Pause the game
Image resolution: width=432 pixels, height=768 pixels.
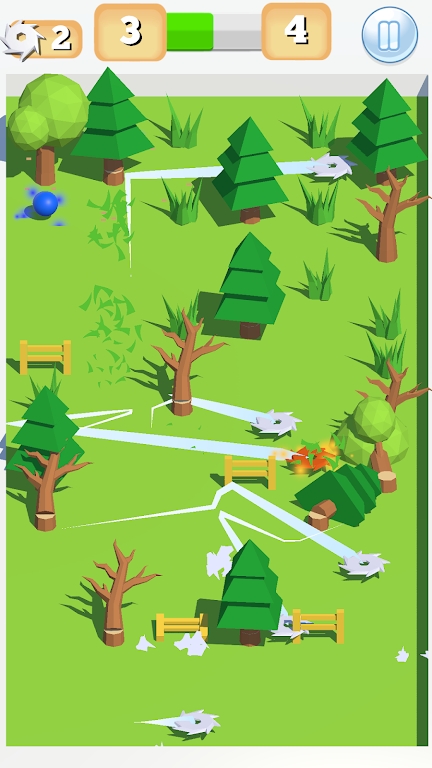pos(390,35)
